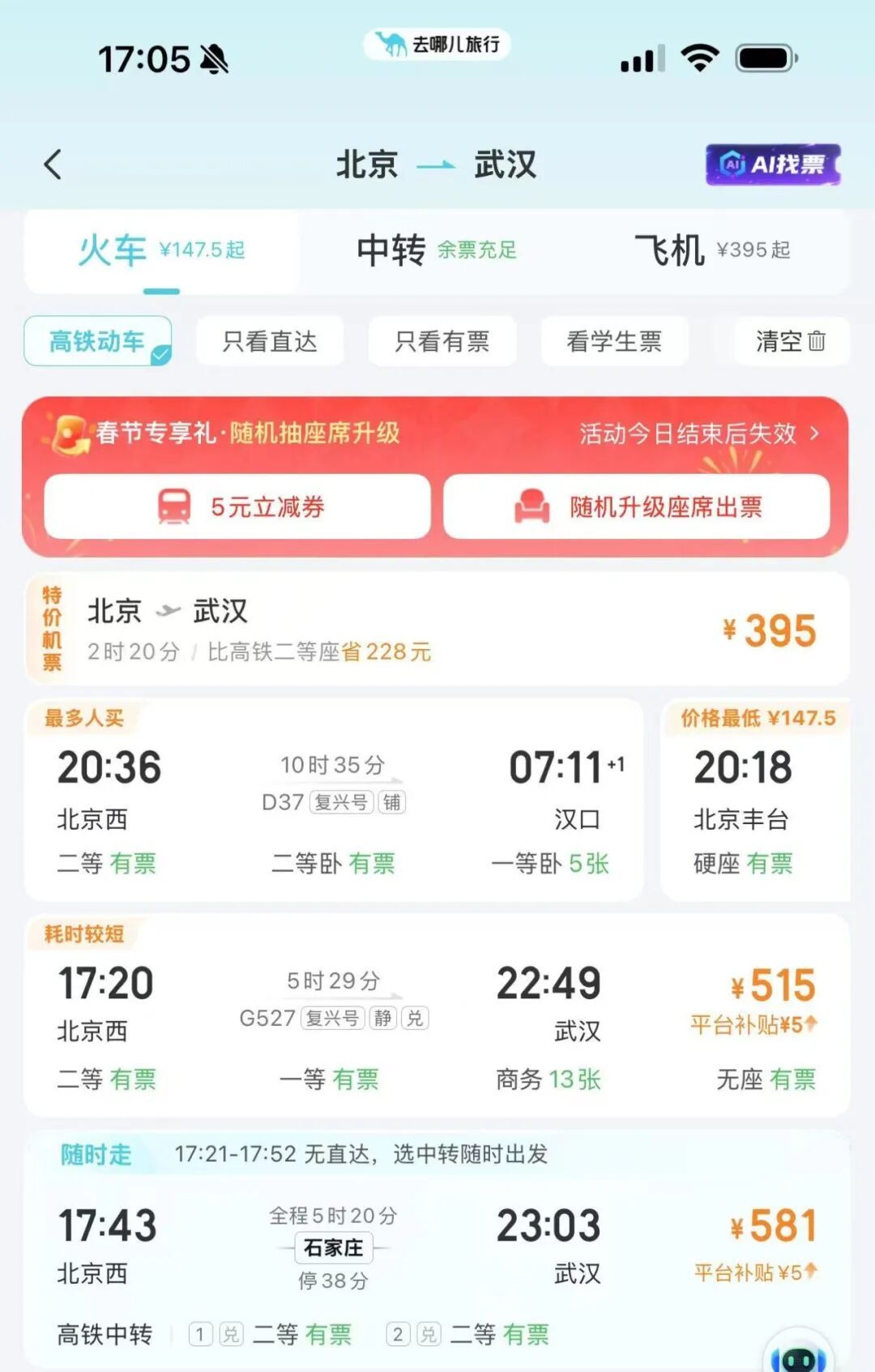Viewport: 875px width, 1372px height.
Task: Enable the 只看有票 filter
Action: pyautogui.click(x=442, y=340)
